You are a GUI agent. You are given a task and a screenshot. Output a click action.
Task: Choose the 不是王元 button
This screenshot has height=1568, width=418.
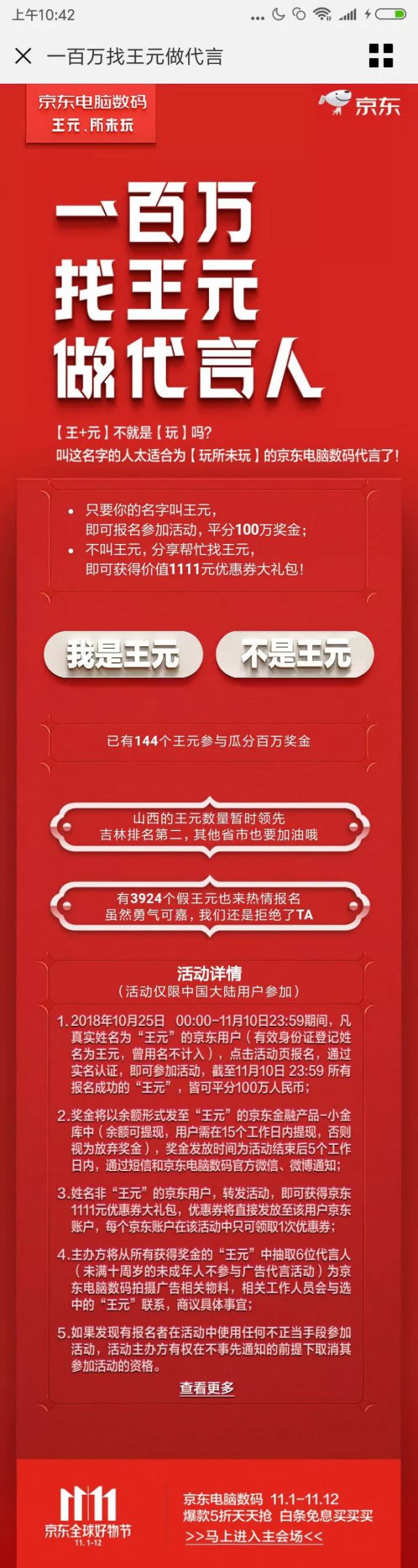(295, 655)
